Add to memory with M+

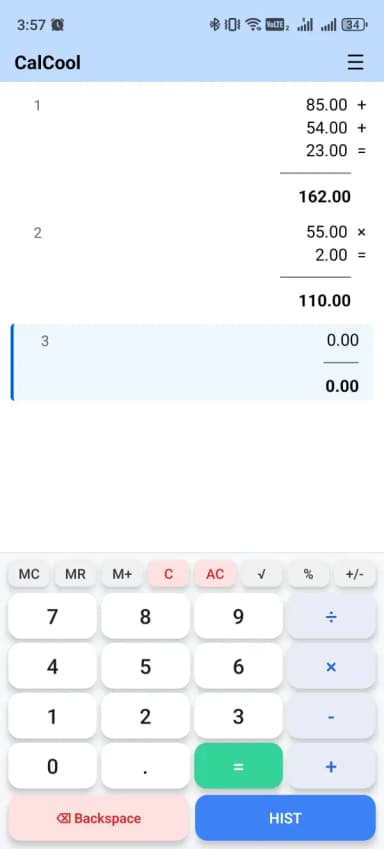click(122, 574)
